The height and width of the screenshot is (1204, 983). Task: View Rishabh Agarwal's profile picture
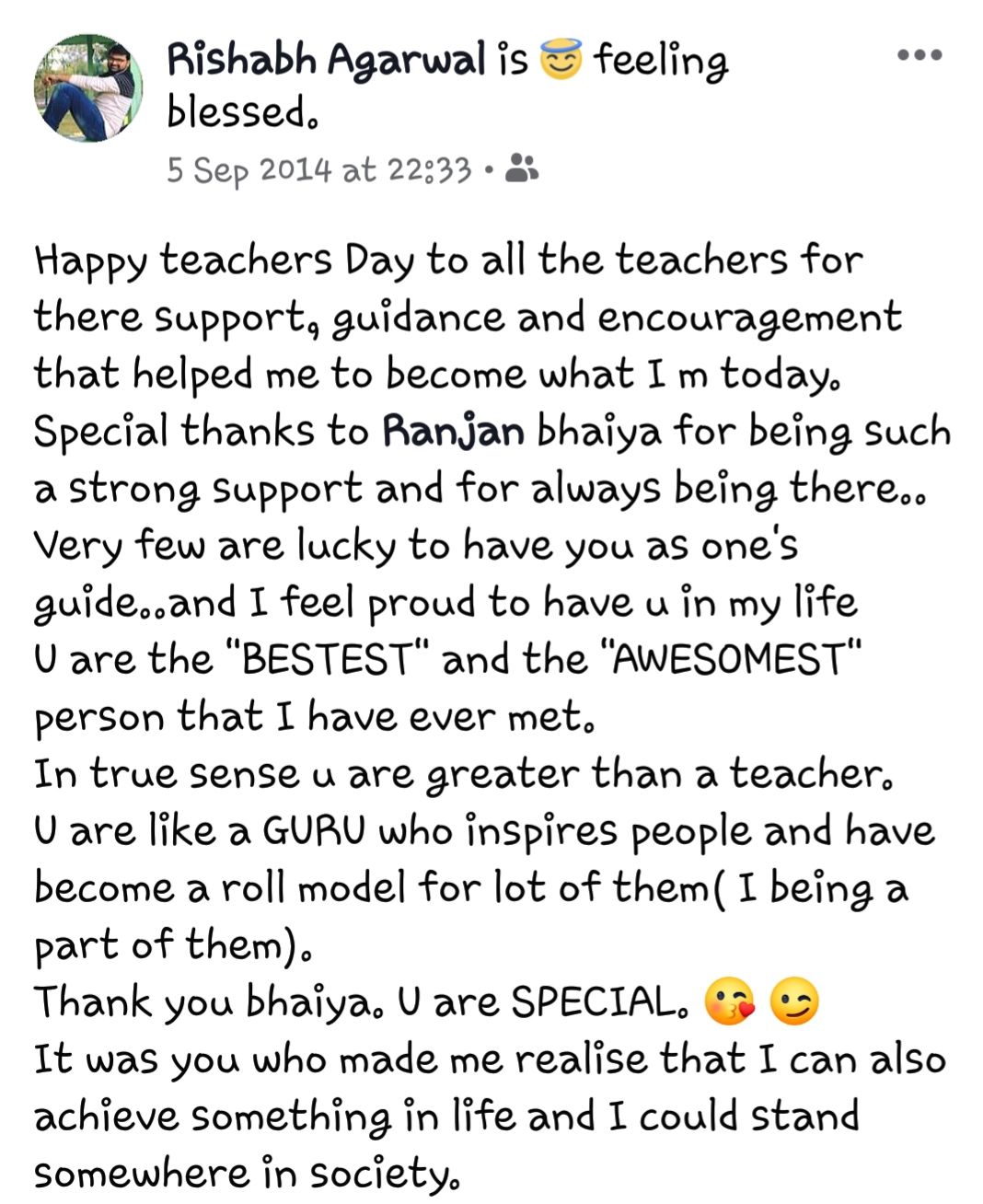pyautogui.click(x=88, y=88)
